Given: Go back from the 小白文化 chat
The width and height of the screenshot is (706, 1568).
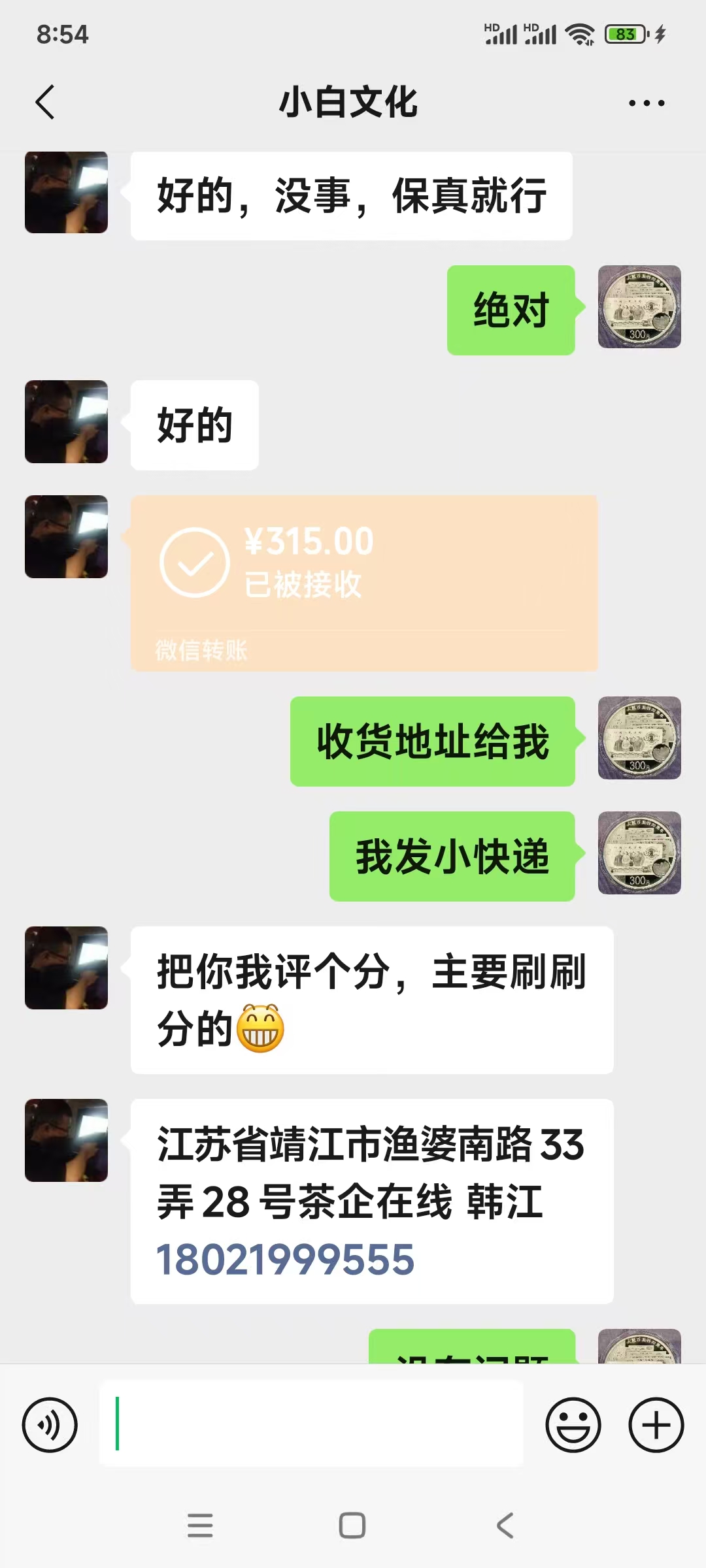Looking at the screenshot, I should (44, 103).
